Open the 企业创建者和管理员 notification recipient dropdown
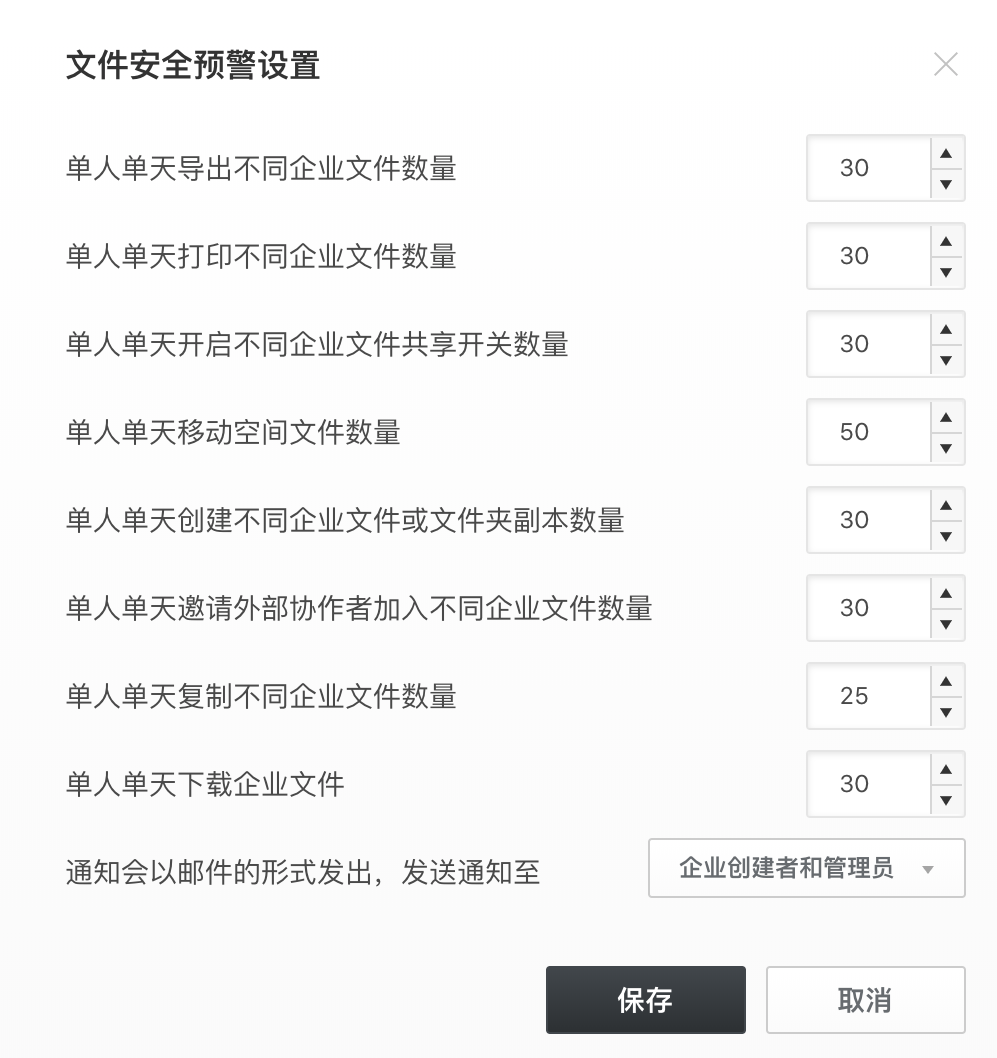 point(806,868)
